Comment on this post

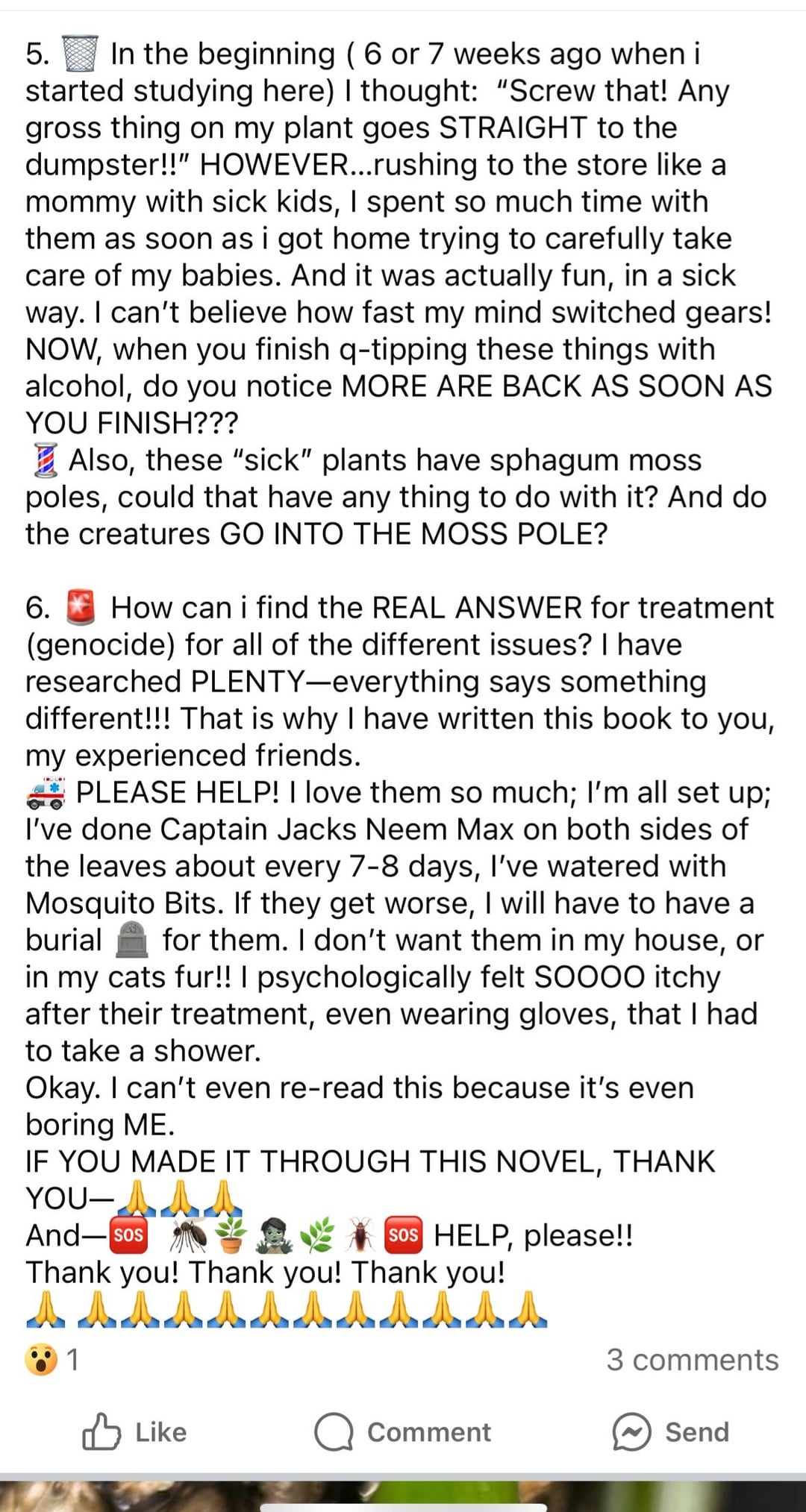coord(403,1432)
